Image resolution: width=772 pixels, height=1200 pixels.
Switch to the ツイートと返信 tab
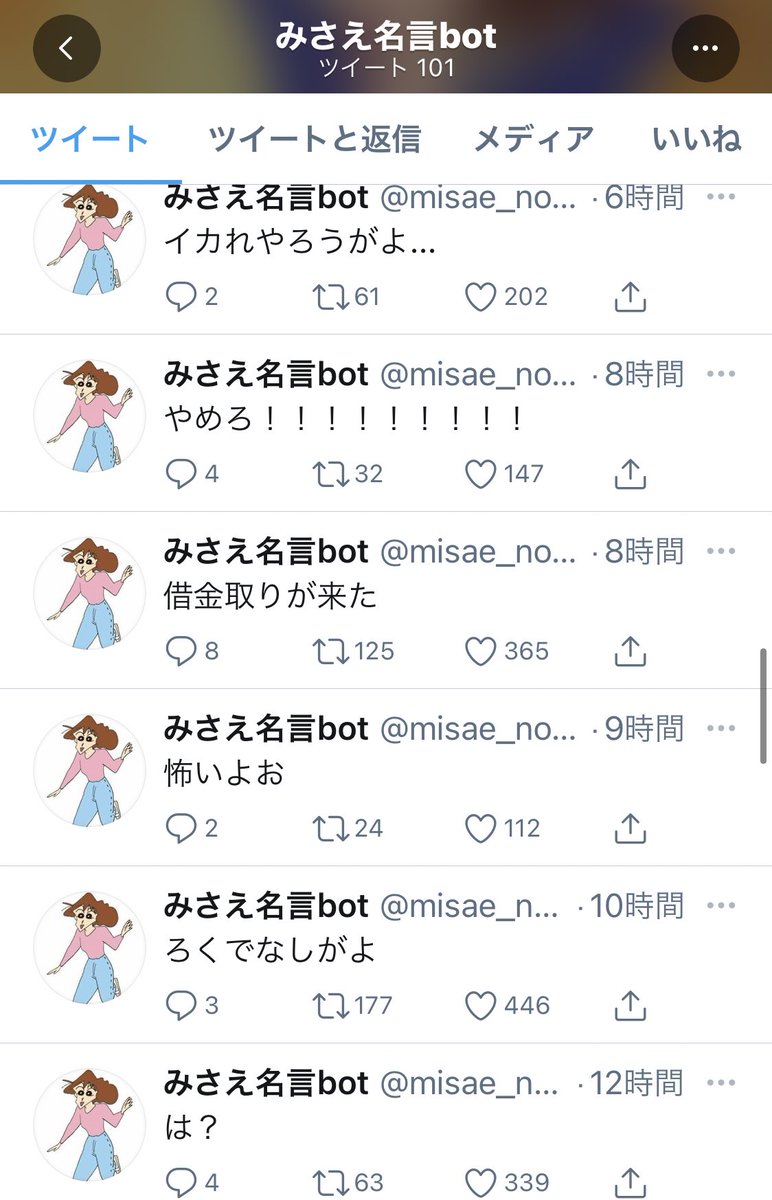click(314, 139)
